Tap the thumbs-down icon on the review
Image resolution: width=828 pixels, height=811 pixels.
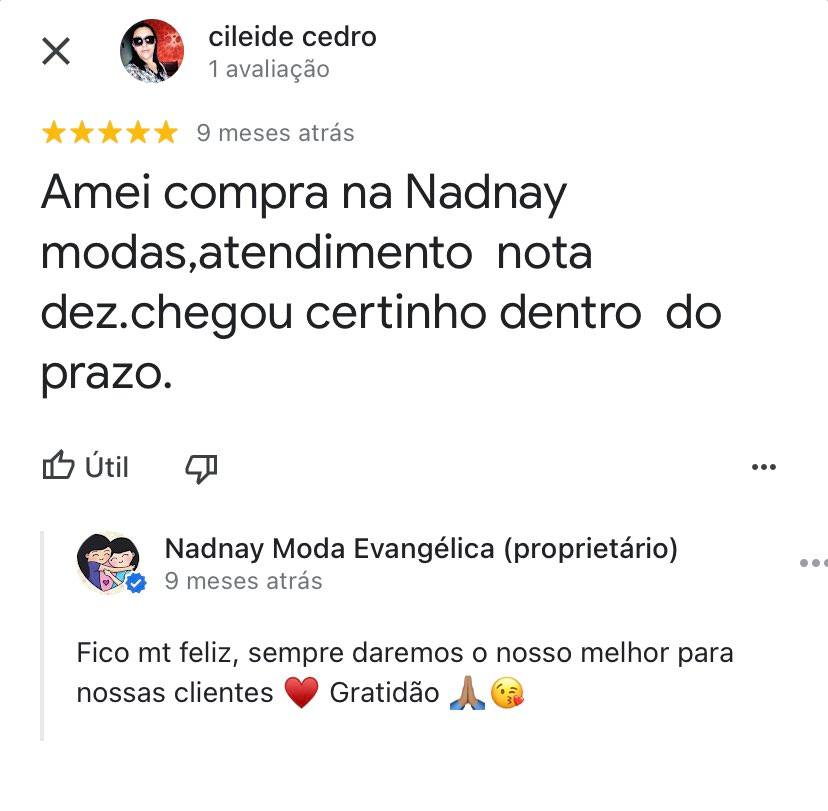202,467
